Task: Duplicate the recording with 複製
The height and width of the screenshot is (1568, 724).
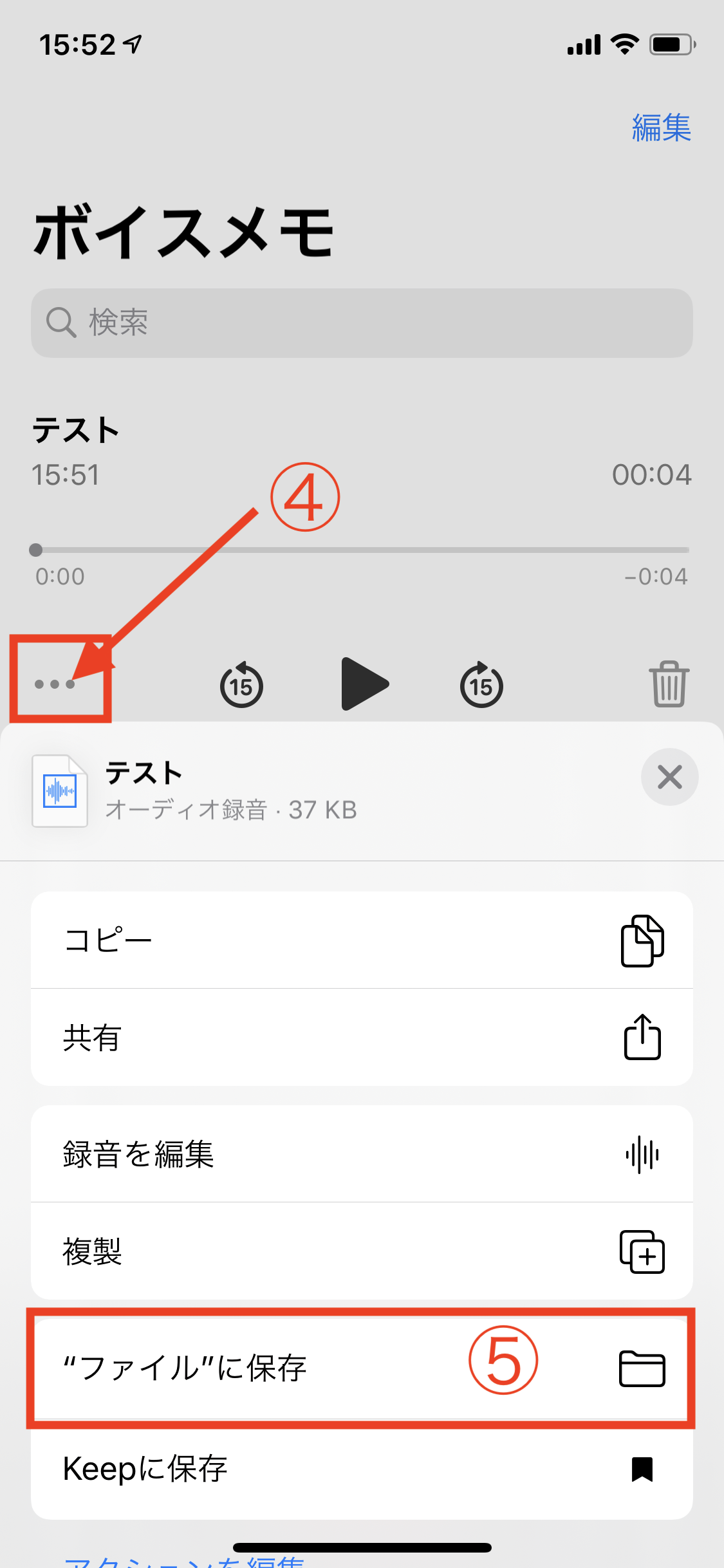Action: (x=362, y=1251)
